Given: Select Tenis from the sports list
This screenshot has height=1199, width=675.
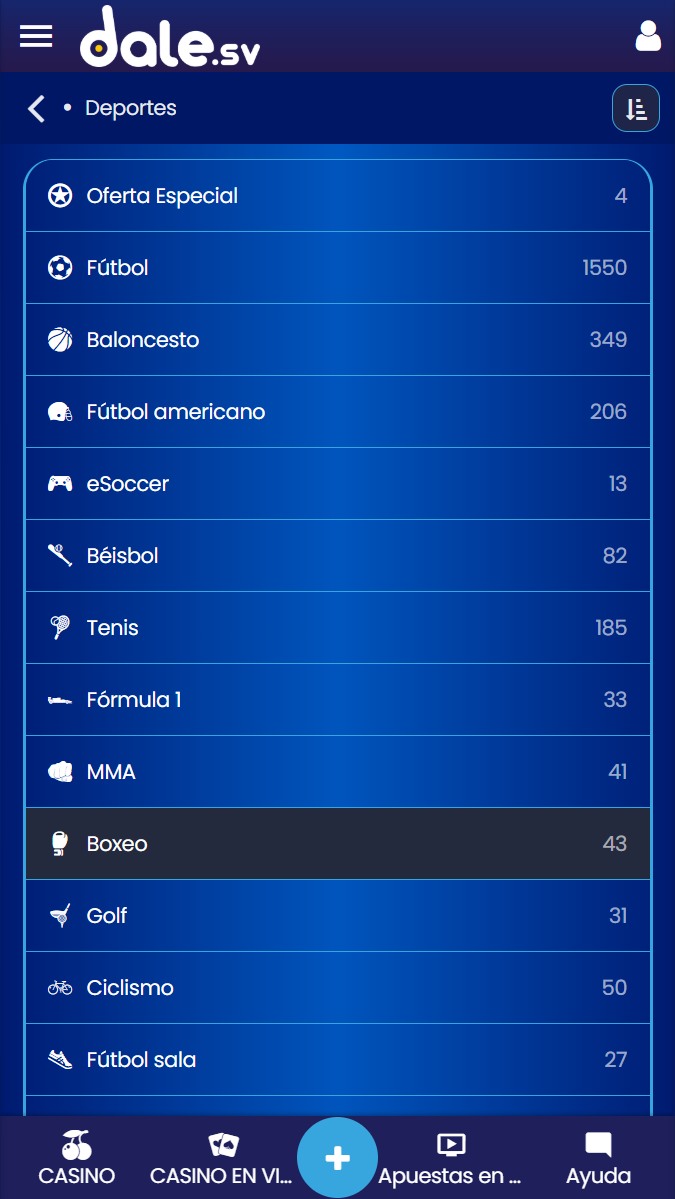Looking at the screenshot, I should [338, 628].
